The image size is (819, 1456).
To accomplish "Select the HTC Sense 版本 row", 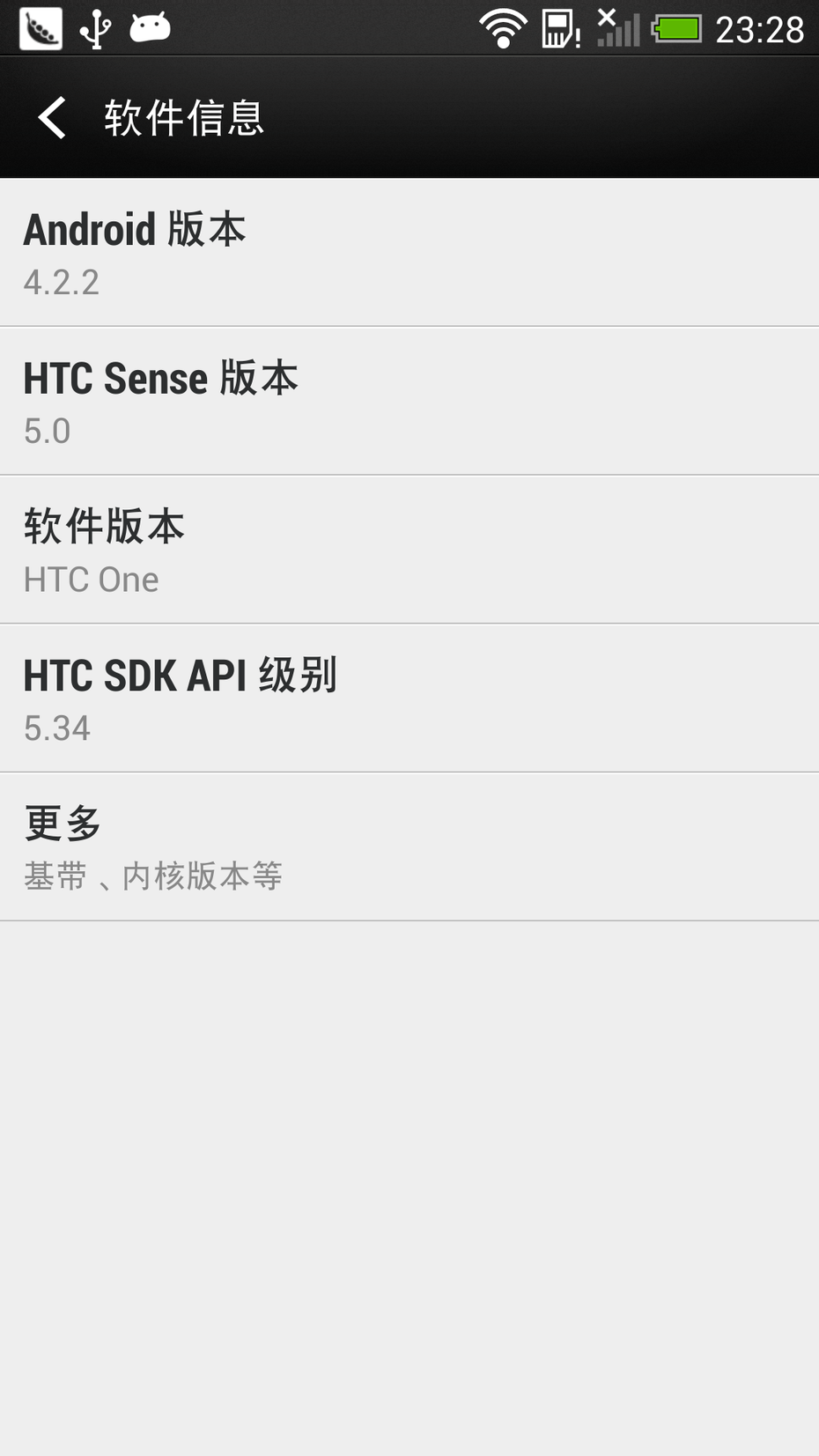I will 409,402.
